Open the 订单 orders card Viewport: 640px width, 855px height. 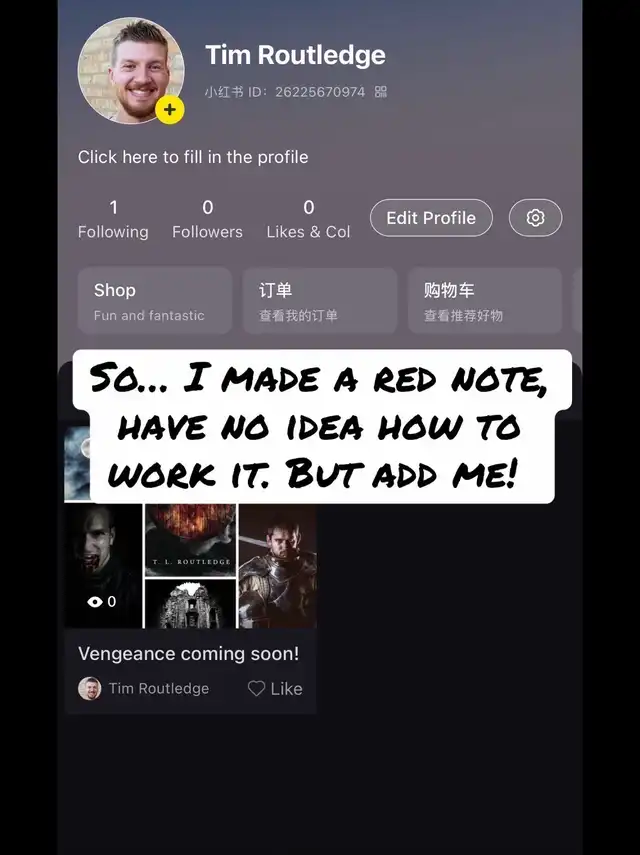(x=320, y=301)
